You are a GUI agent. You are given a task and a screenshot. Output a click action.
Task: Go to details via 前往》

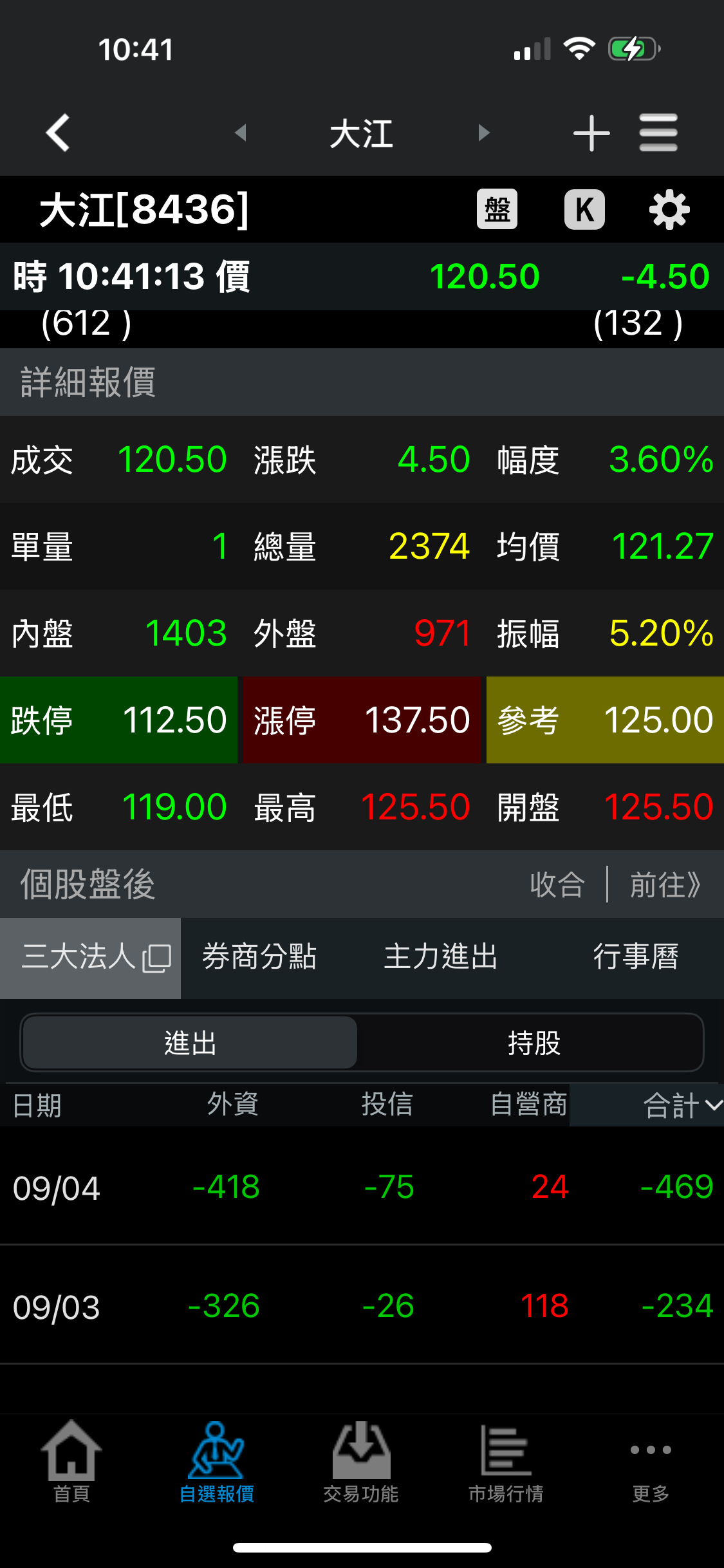click(665, 884)
